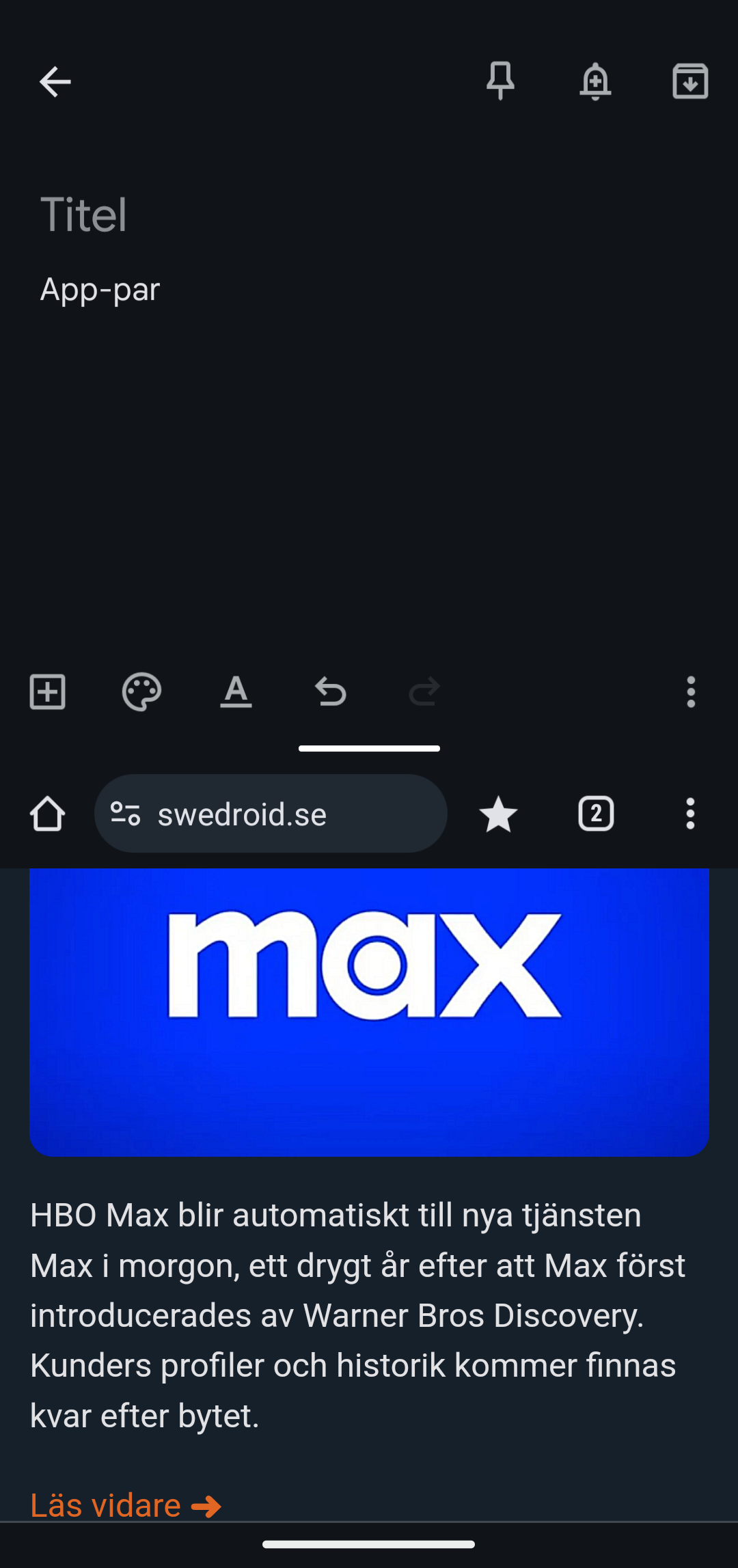738x1568 pixels.
Task: Open the tab switcher showing 2
Action: [x=596, y=814]
